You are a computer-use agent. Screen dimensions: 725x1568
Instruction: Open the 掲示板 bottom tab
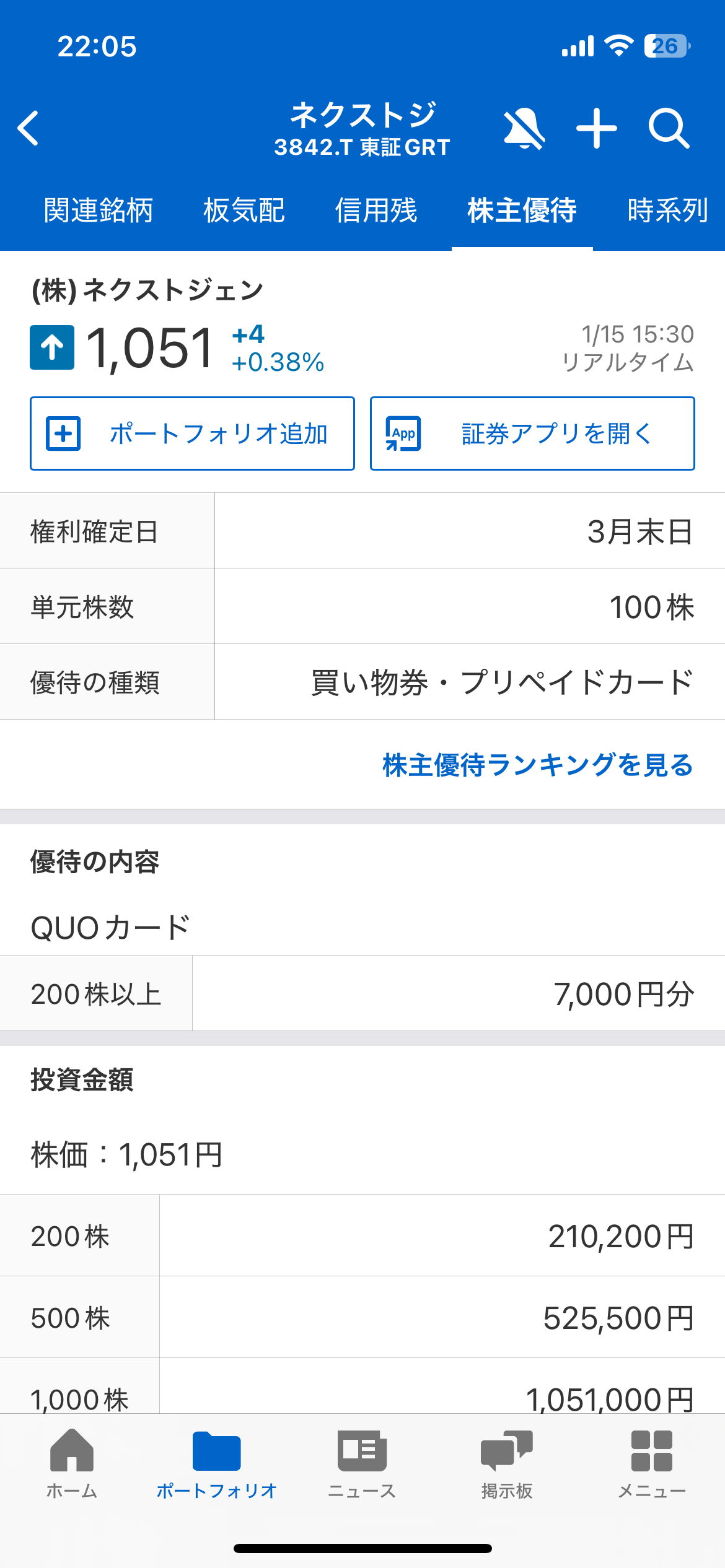507,1463
